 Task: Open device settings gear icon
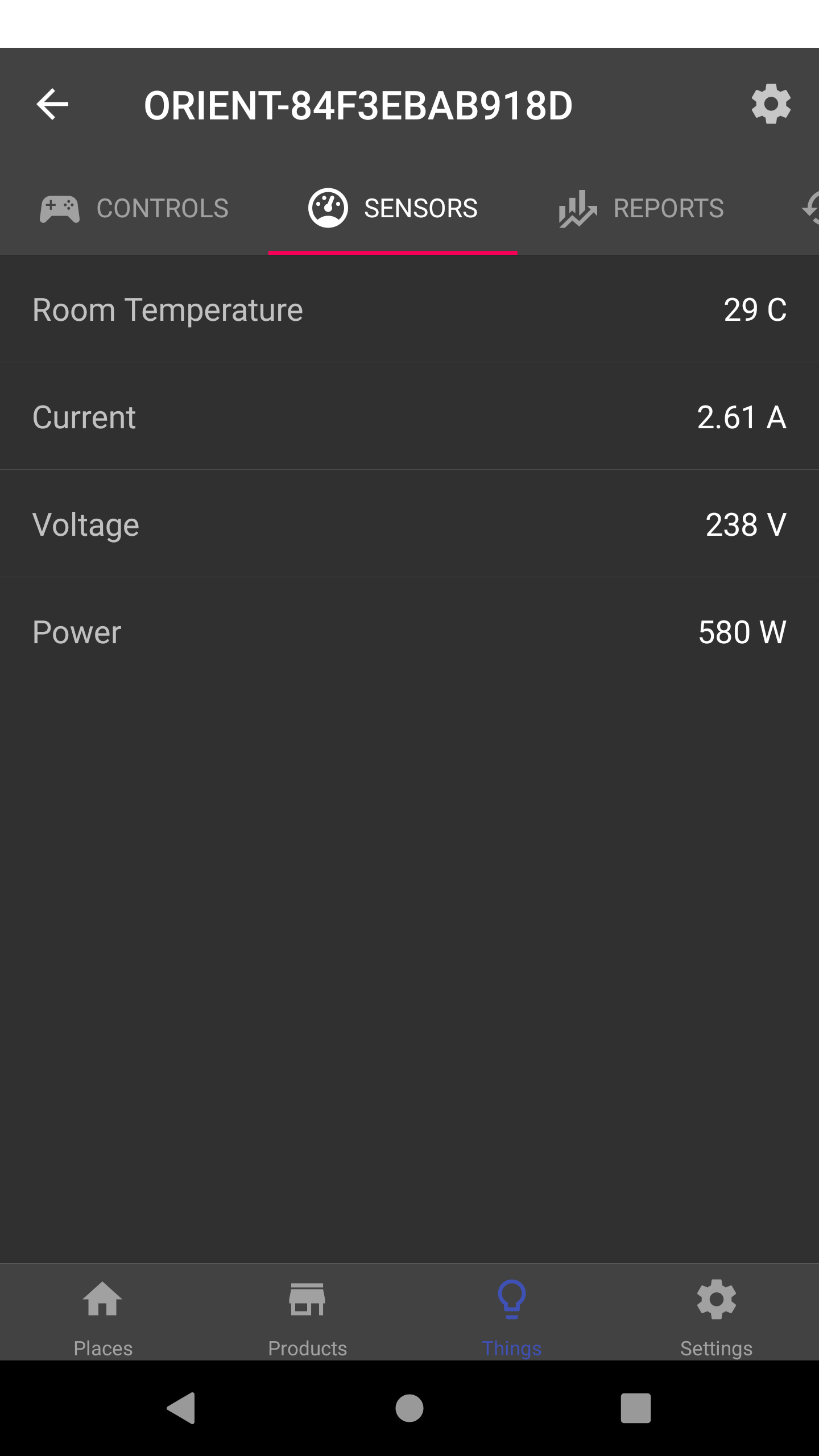771,104
